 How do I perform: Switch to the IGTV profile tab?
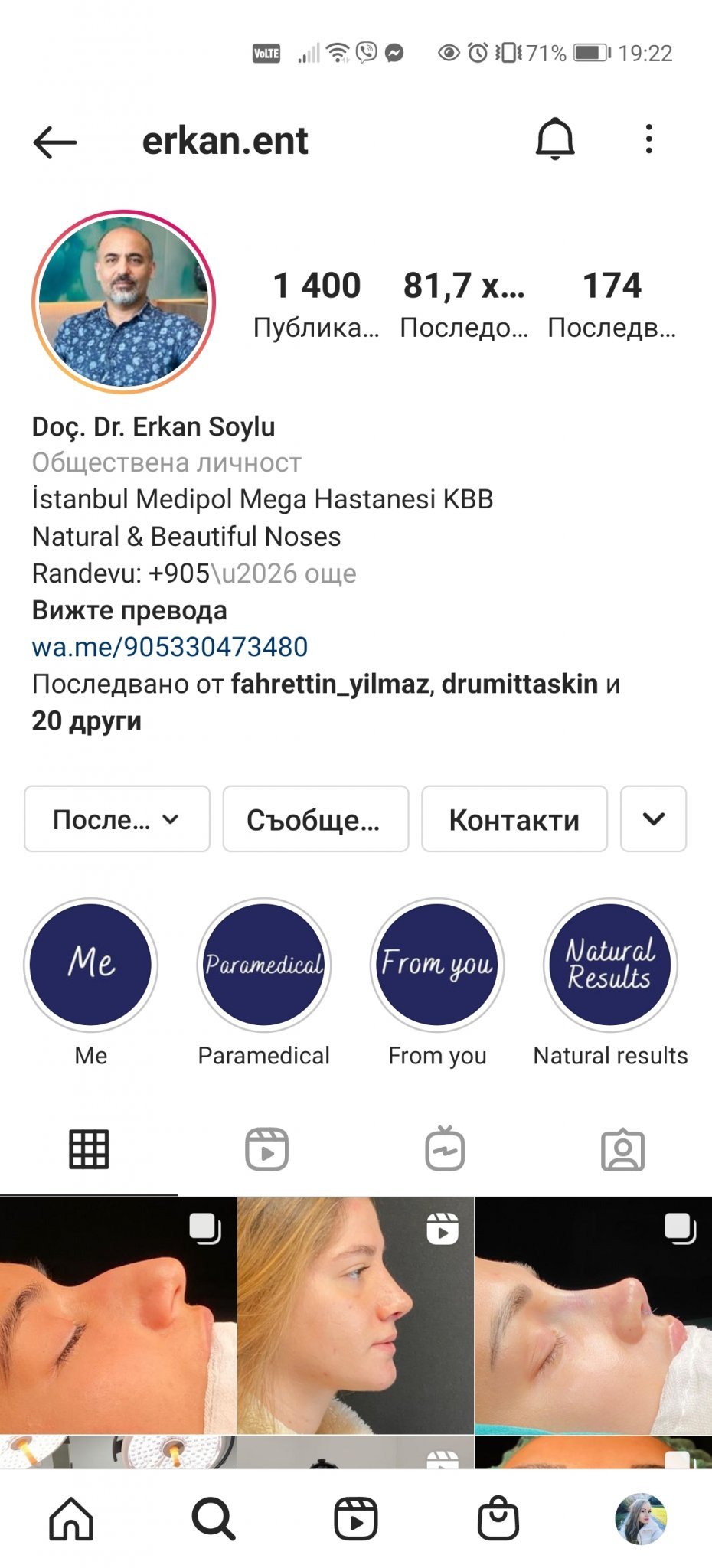[445, 1148]
